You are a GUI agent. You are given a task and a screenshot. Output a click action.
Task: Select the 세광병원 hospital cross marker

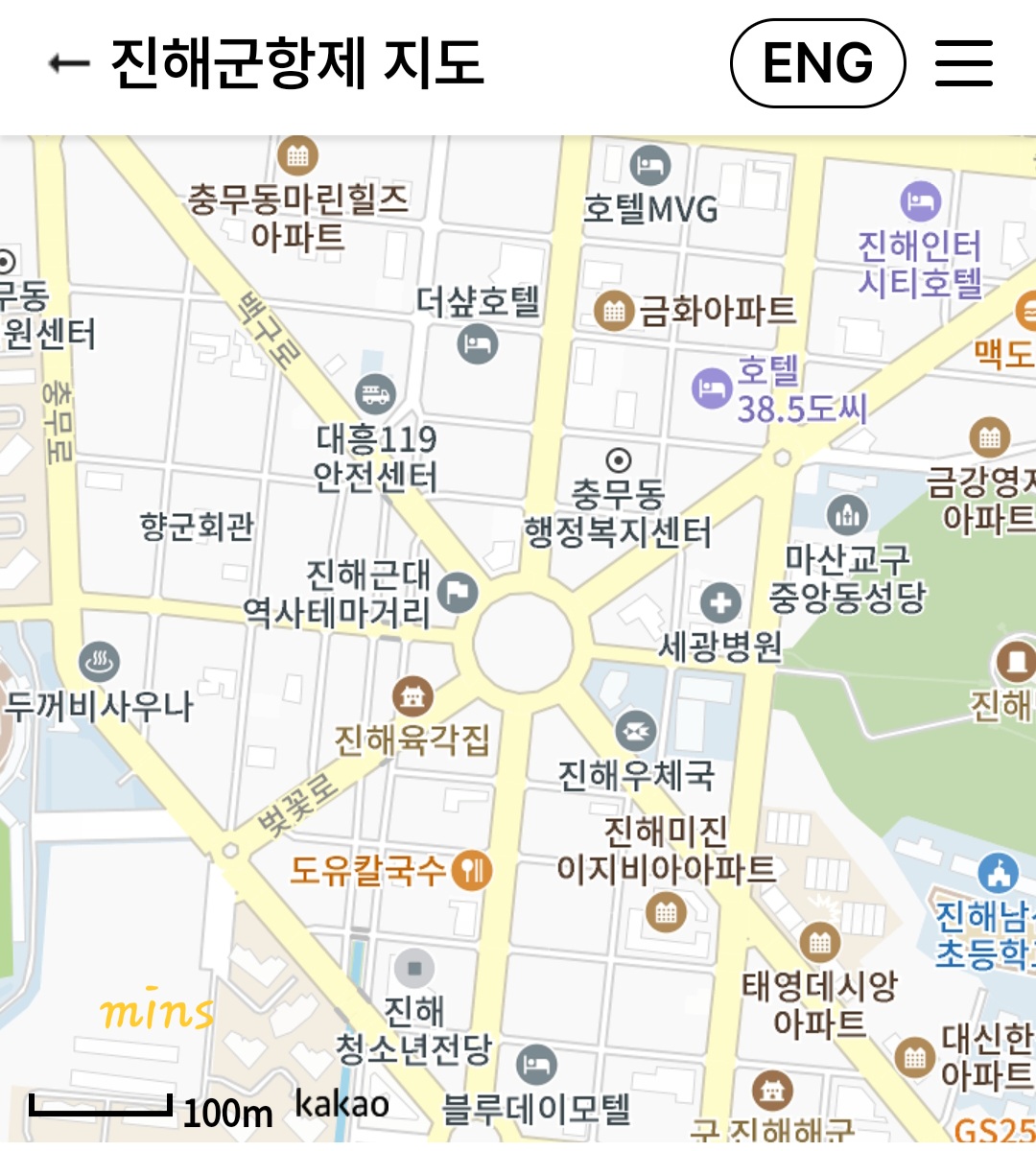[x=718, y=603]
